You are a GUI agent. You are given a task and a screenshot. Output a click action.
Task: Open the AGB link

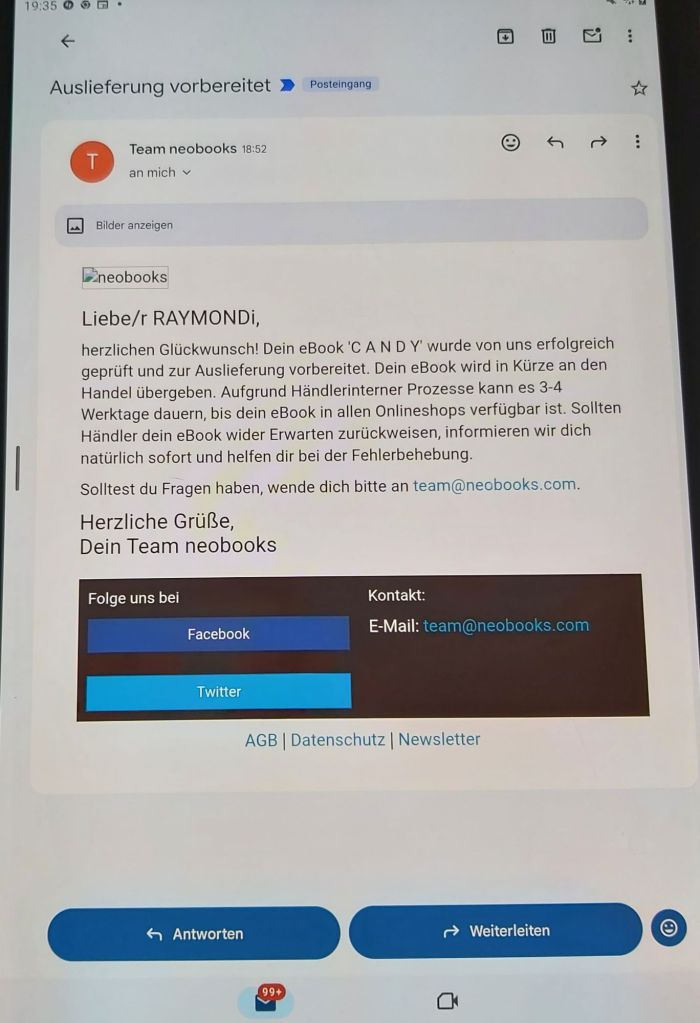tap(261, 740)
